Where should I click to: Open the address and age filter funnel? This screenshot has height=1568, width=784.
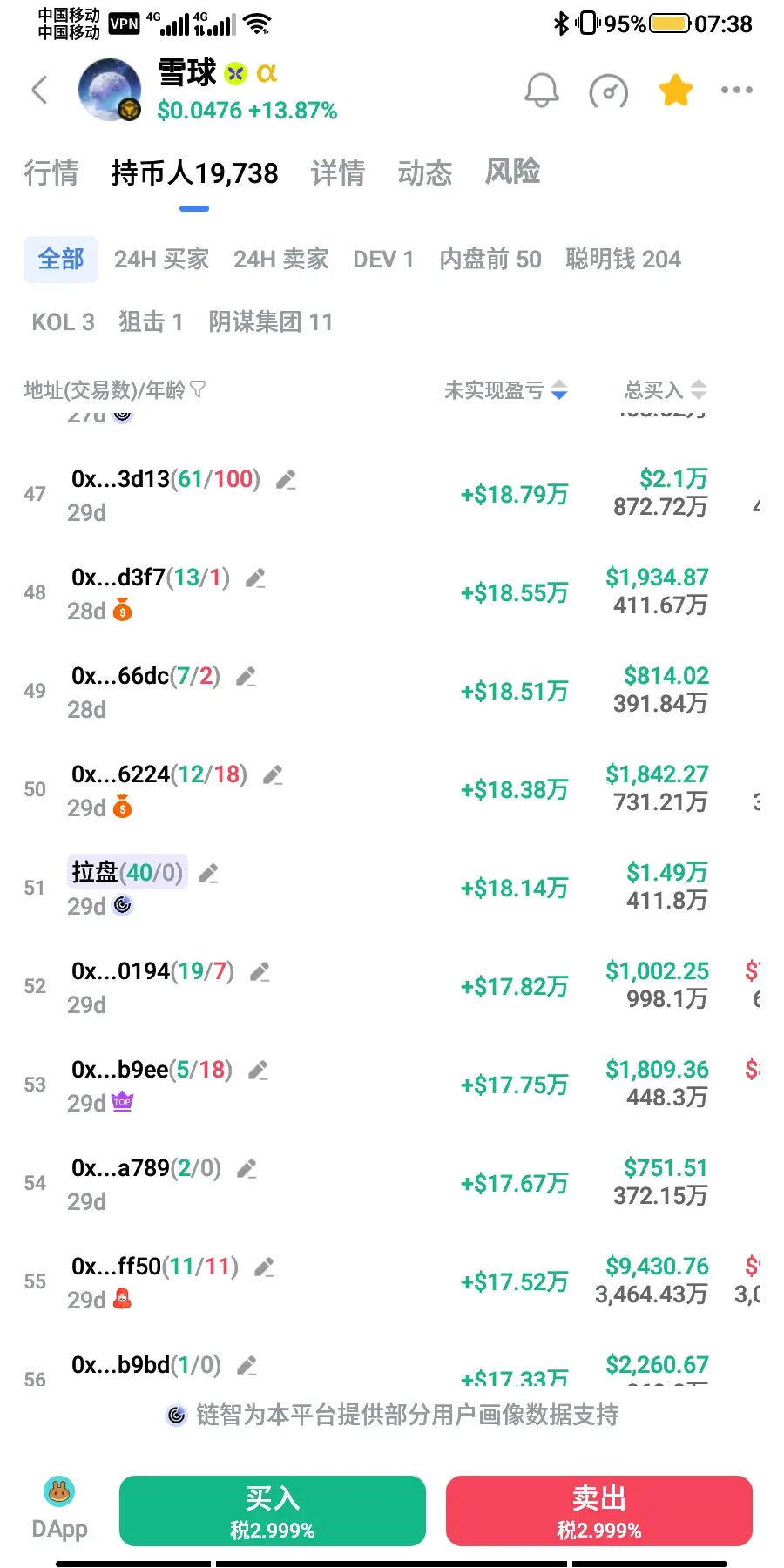(x=199, y=389)
